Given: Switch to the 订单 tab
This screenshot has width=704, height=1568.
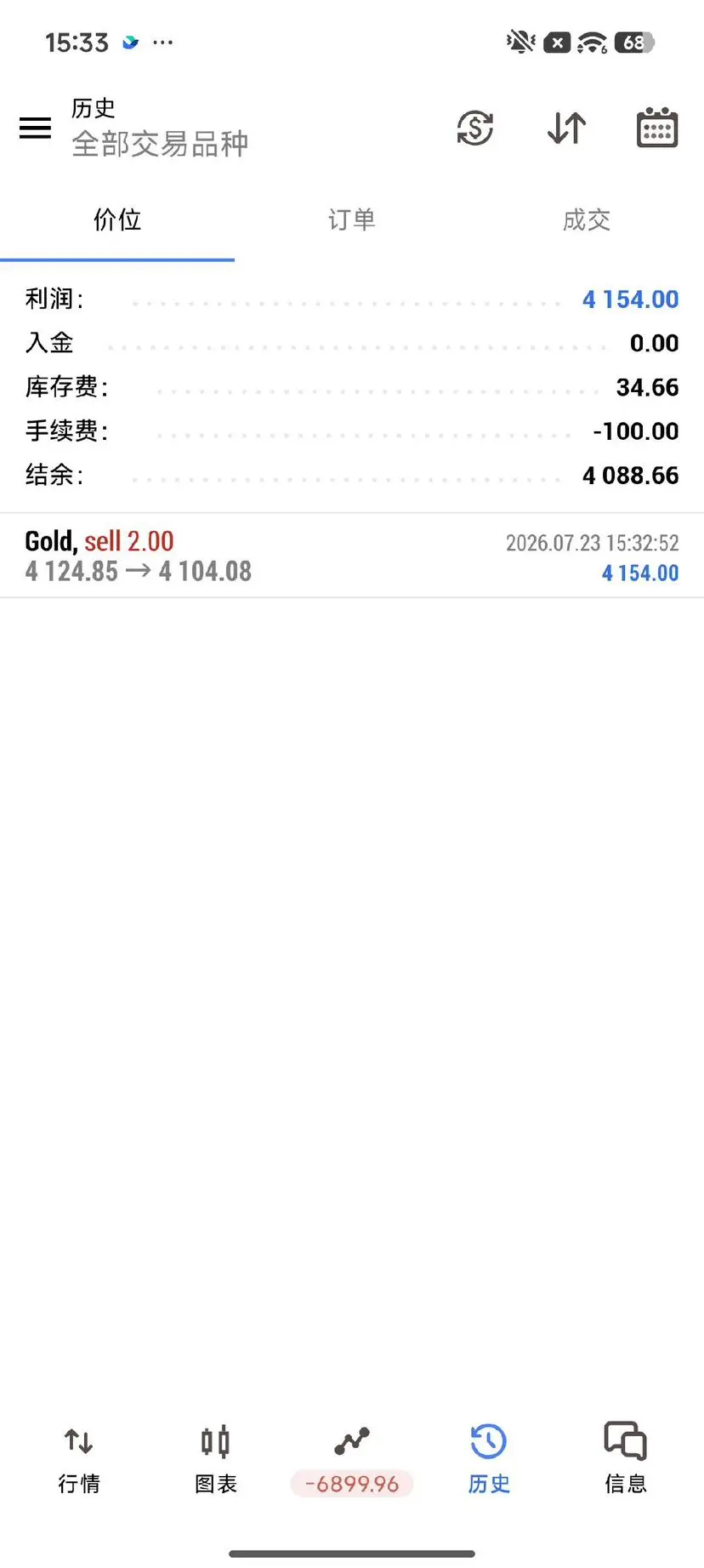Looking at the screenshot, I should point(351,220).
